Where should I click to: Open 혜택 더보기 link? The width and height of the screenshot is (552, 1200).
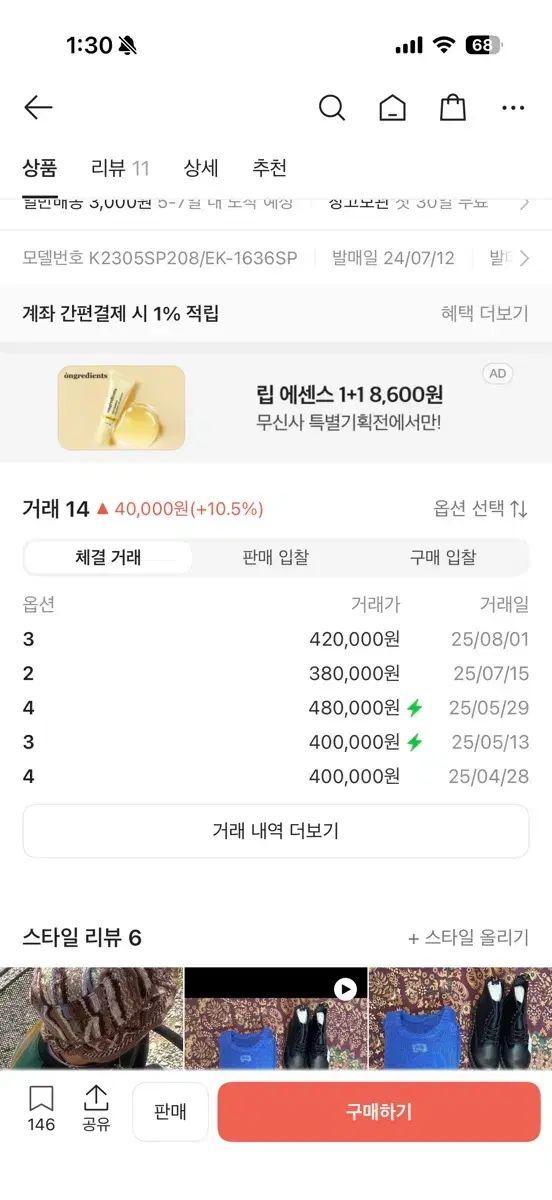pos(485,313)
